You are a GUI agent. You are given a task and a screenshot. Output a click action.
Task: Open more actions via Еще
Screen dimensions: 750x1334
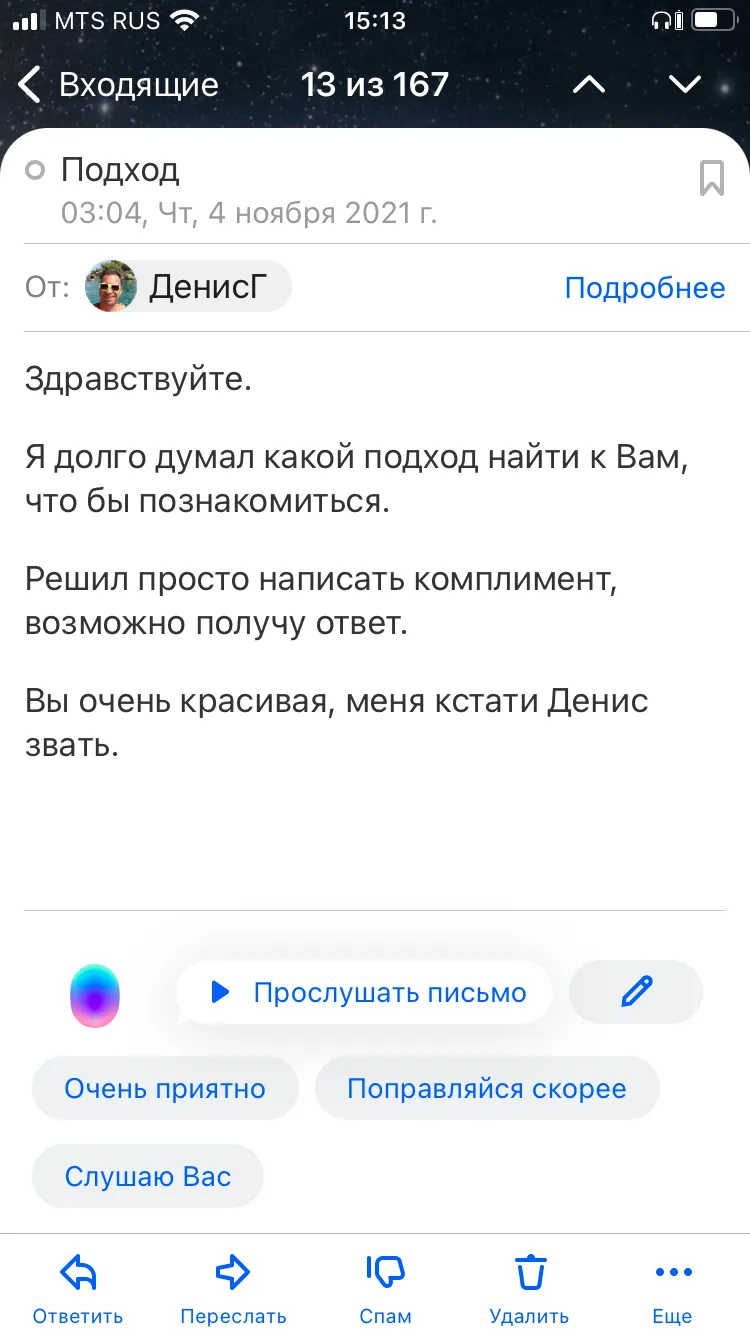point(673,1288)
